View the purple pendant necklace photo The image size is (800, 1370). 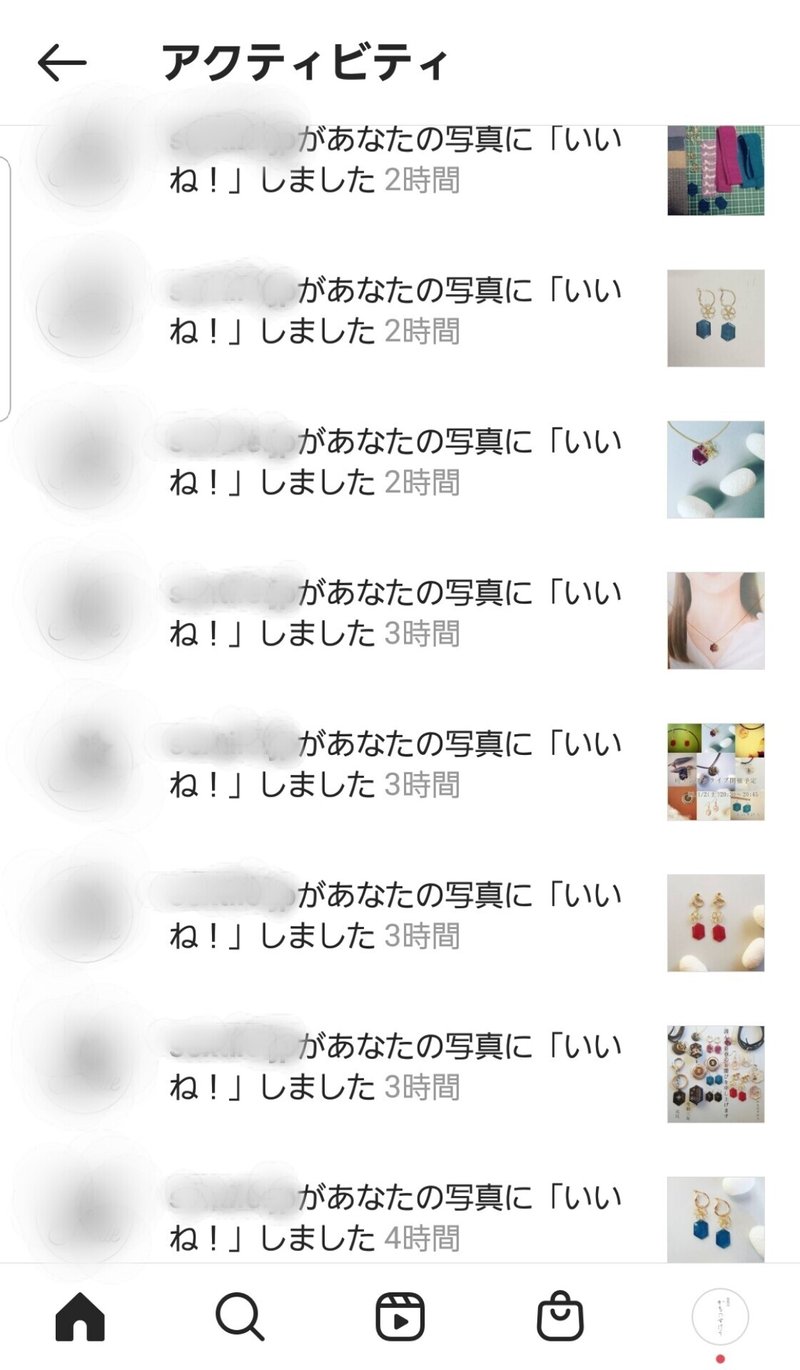point(716,469)
